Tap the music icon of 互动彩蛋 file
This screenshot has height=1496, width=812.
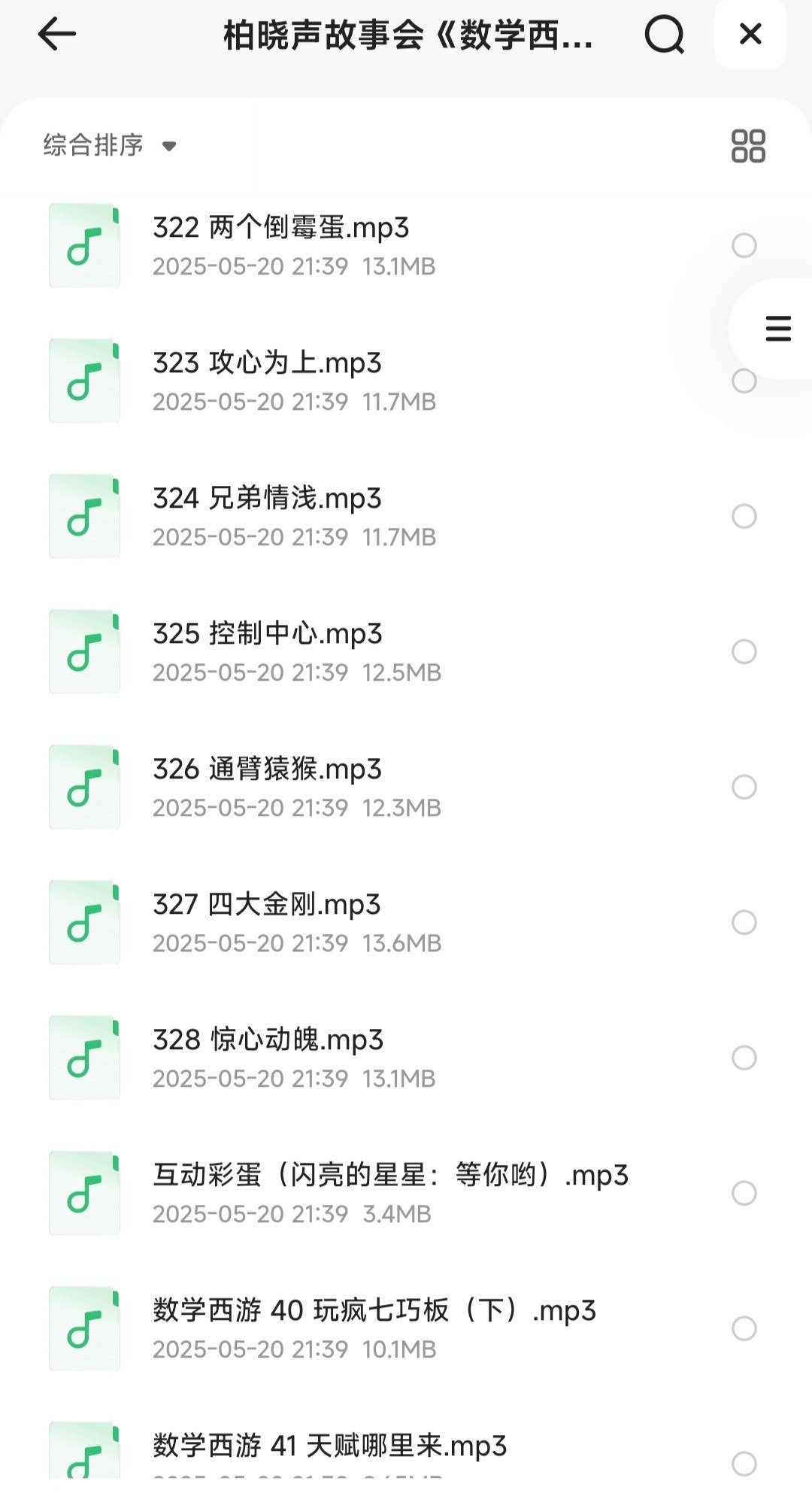[x=83, y=1193]
